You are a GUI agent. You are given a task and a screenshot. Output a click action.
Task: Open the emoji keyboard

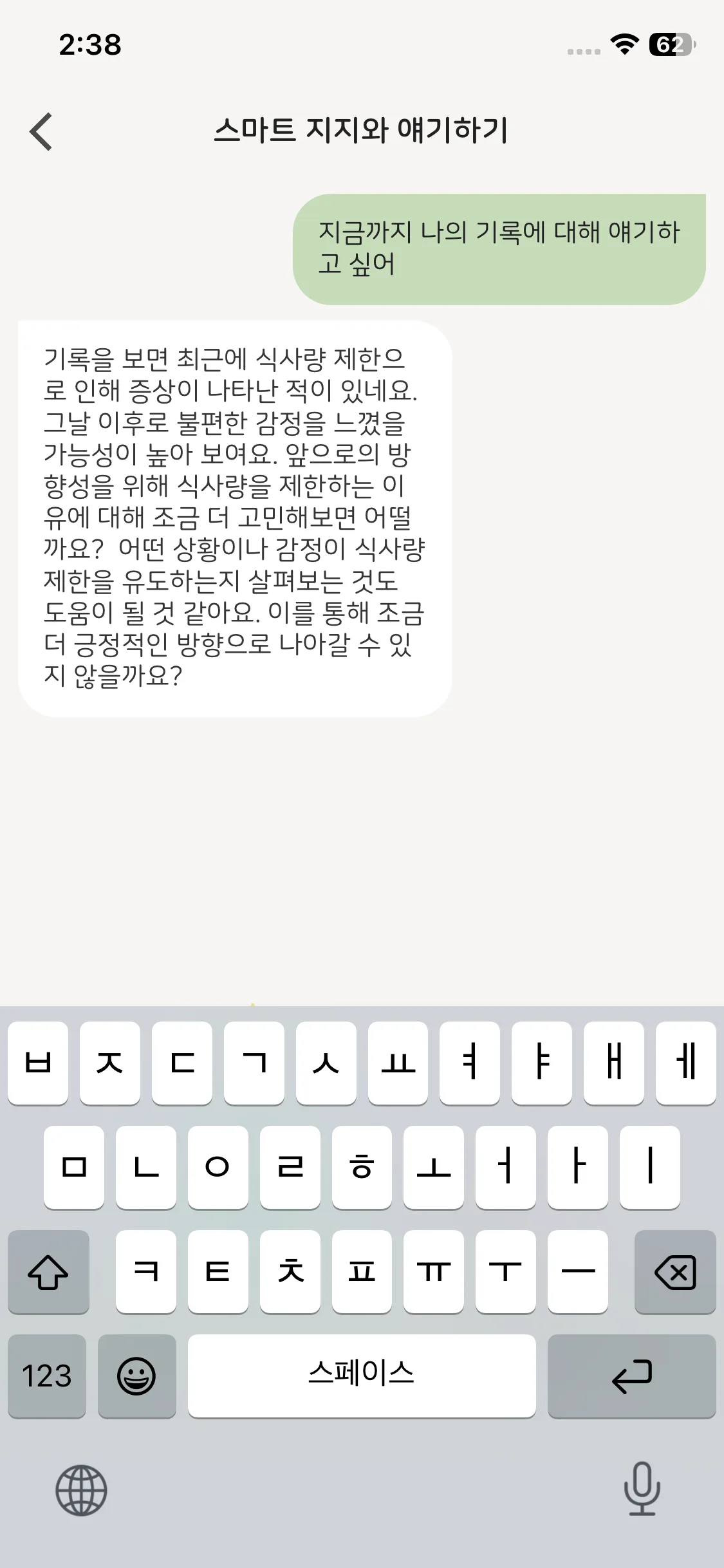136,1376
